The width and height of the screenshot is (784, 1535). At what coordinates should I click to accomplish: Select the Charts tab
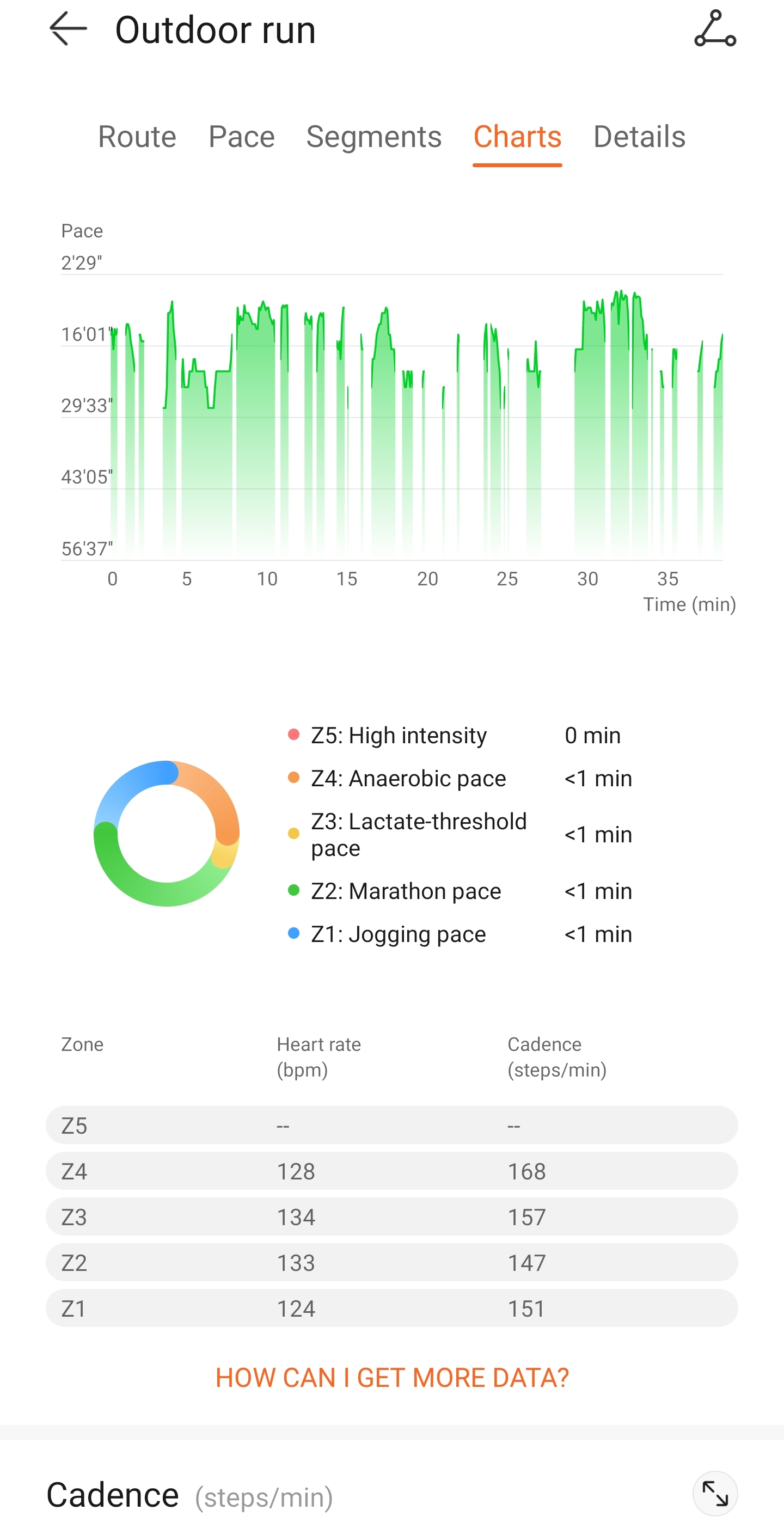(x=517, y=137)
